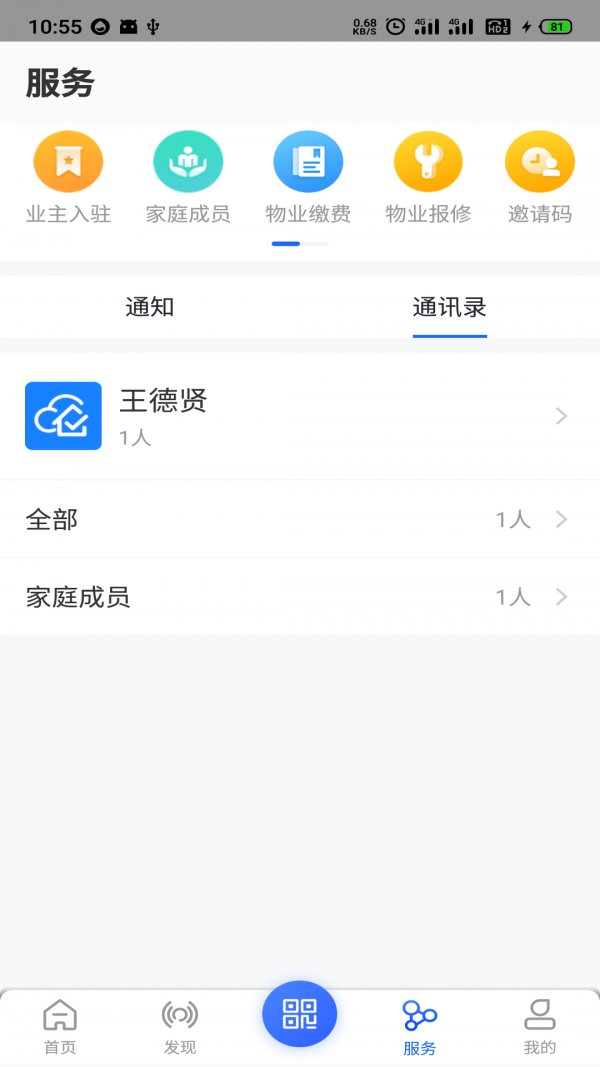View 全部 contacts list
Screen dimensions: 600x1067
[x=300, y=519]
